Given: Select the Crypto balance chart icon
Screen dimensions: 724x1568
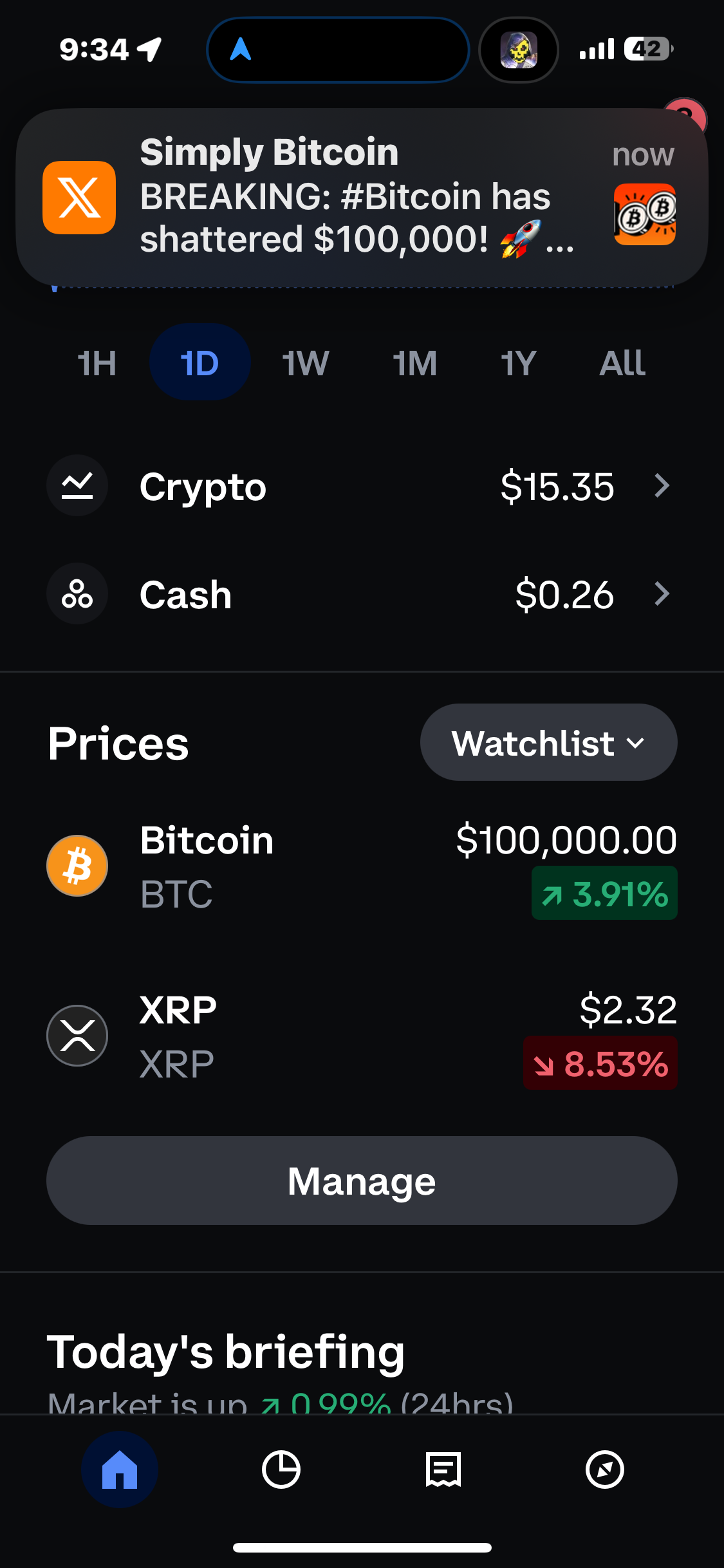Looking at the screenshot, I should pyautogui.click(x=77, y=486).
